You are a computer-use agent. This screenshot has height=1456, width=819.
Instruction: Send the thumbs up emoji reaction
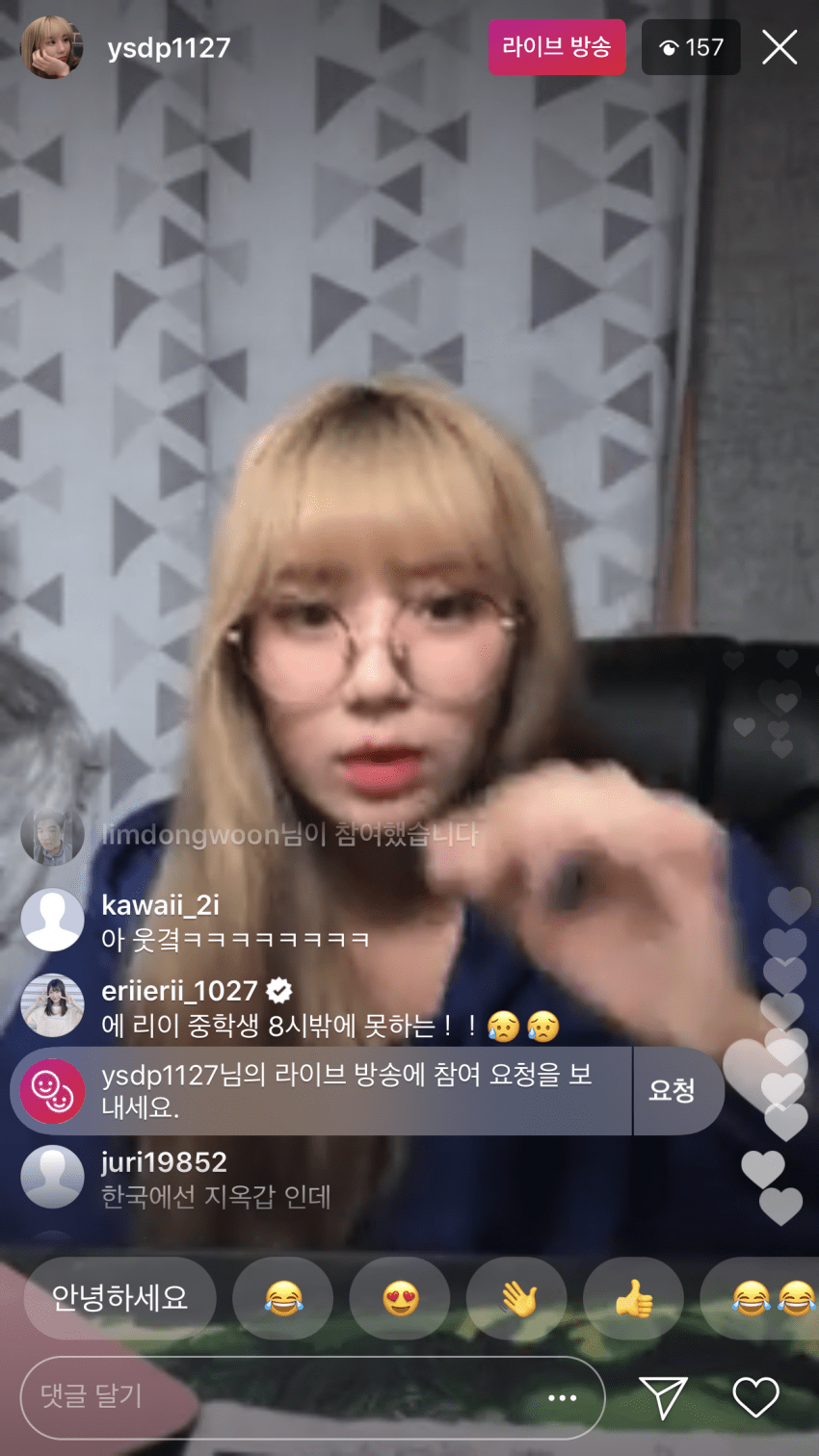tap(633, 1298)
